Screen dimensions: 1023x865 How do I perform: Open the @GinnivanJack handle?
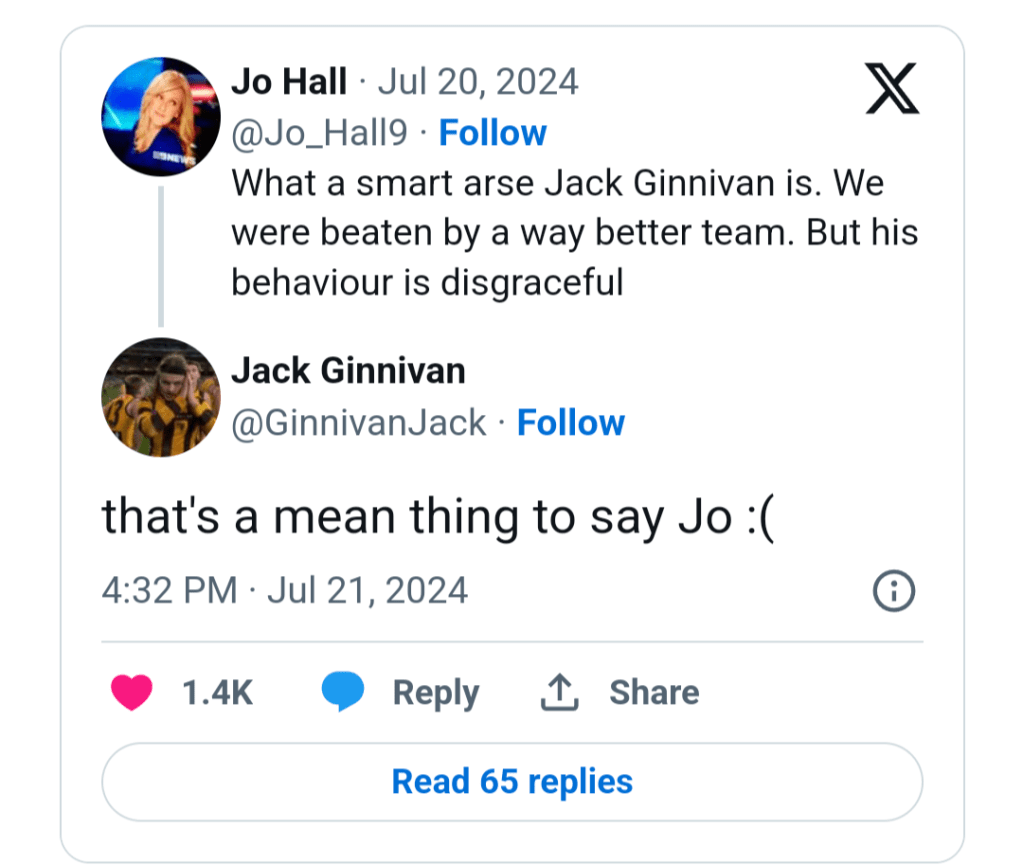359,423
